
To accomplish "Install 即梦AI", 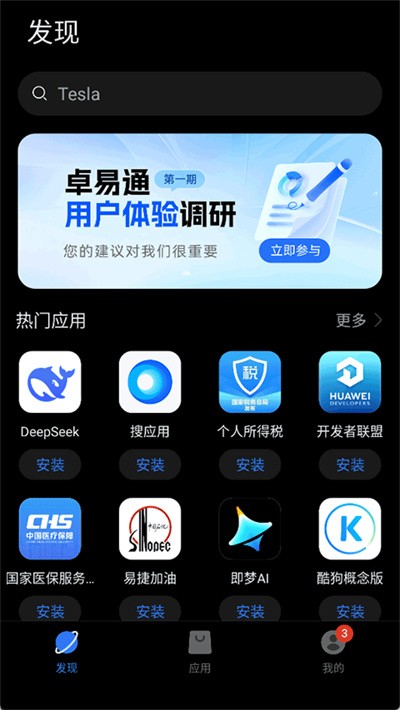I will click(250, 610).
